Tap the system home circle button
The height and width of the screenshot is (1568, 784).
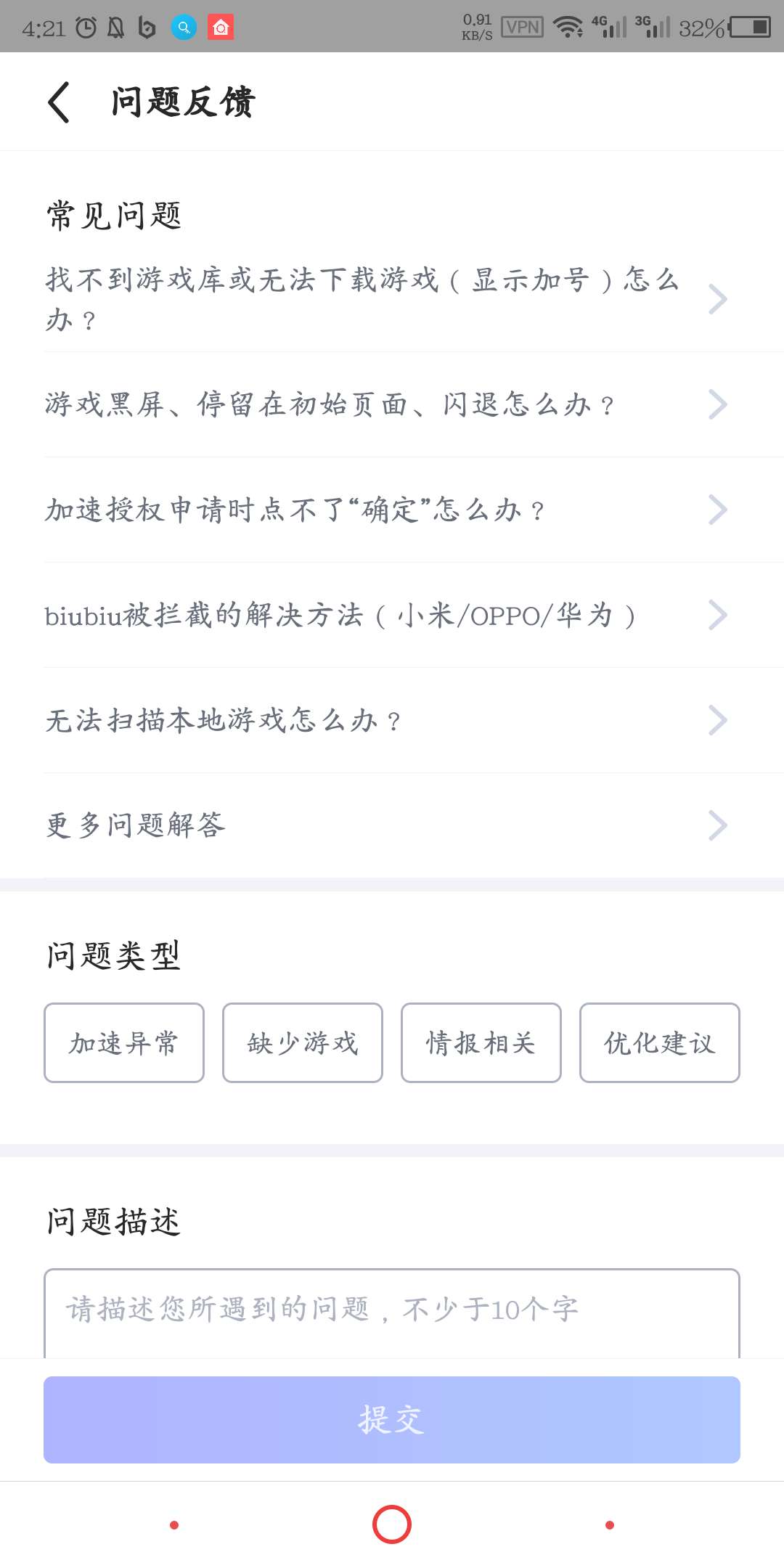(392, 1524)
